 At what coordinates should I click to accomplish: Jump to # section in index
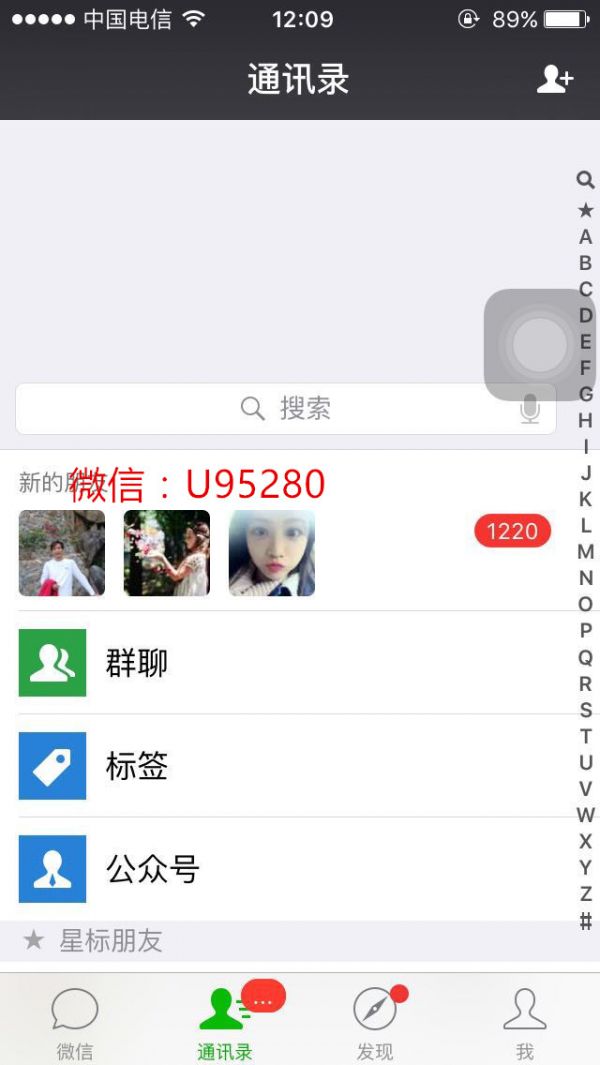click(x=586, y=921)
